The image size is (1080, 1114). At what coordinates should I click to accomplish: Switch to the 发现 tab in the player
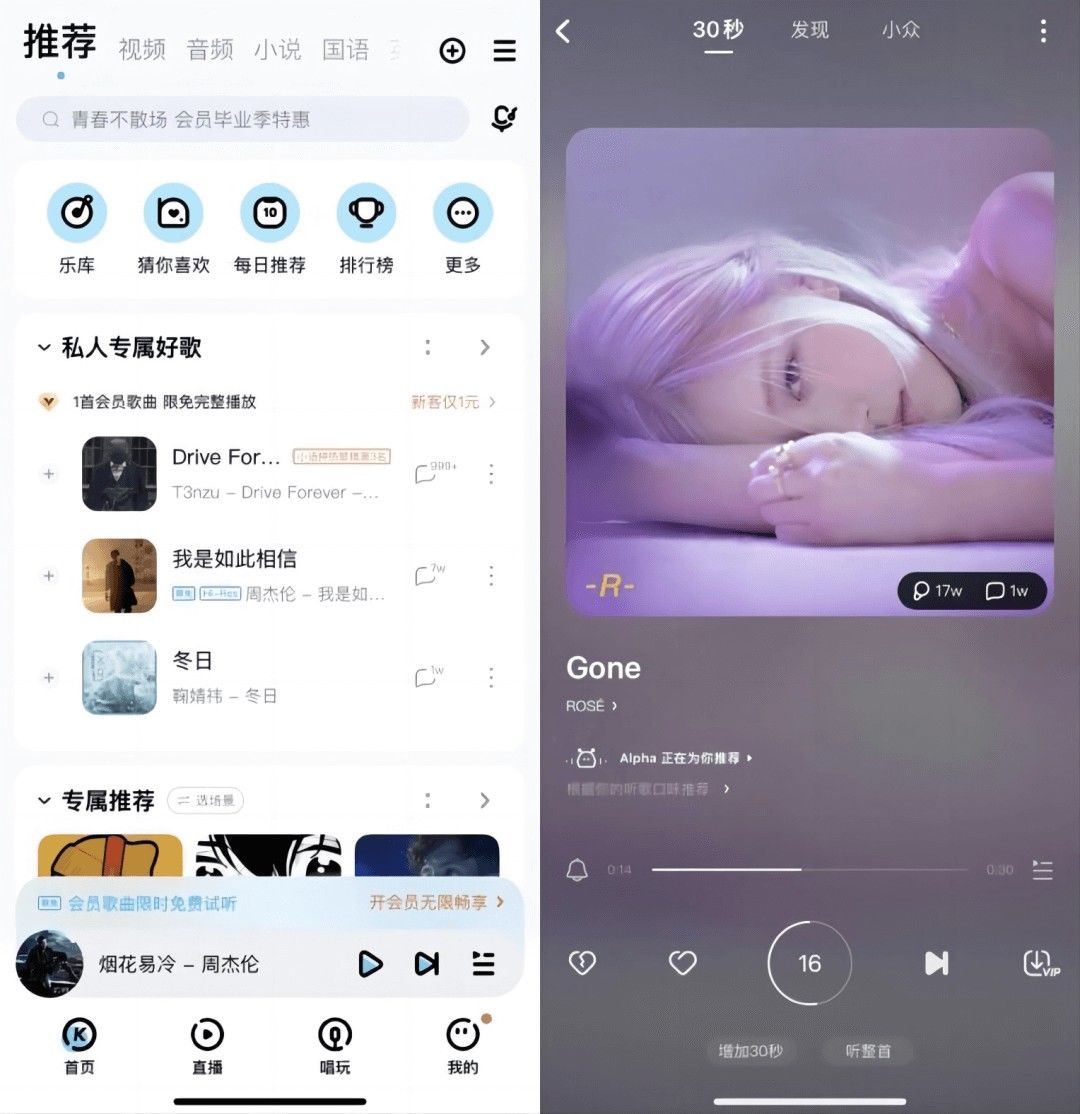(809, 30)
